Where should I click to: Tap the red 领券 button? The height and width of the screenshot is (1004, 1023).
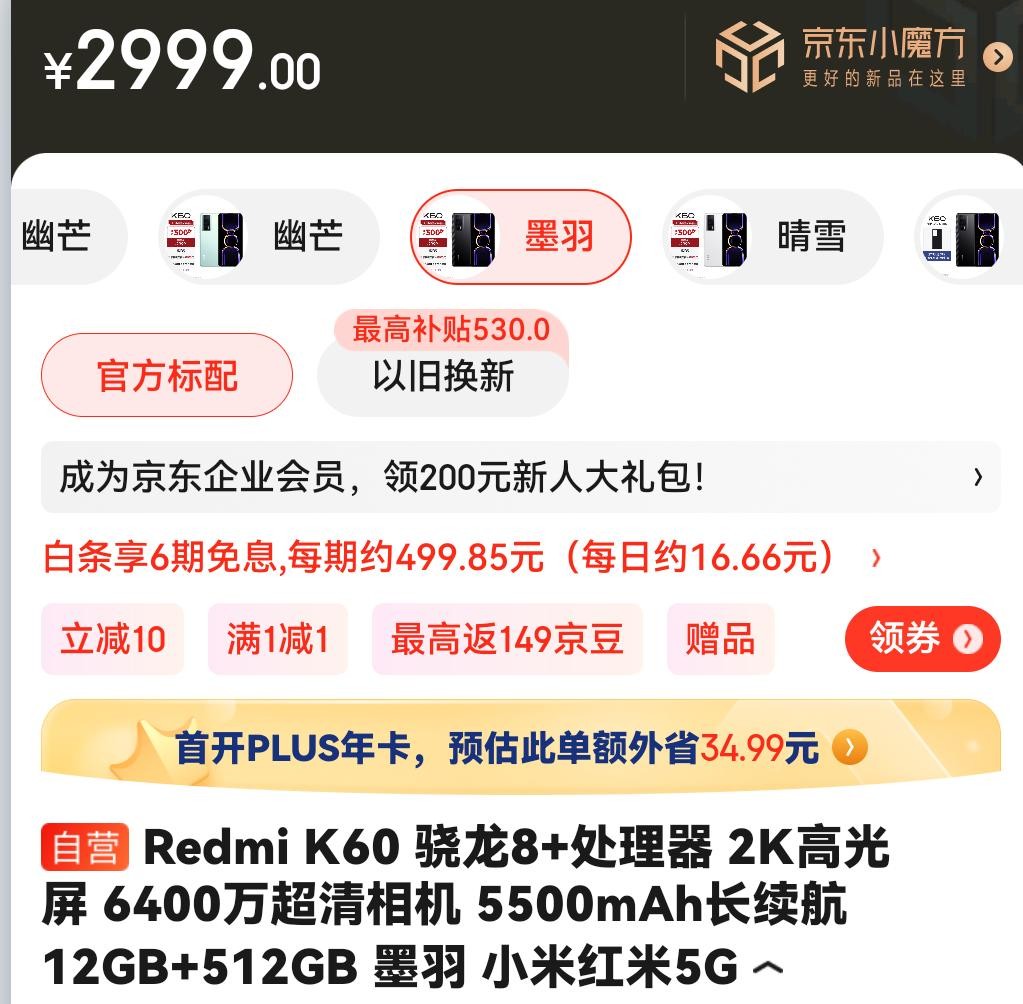(922, 638)
